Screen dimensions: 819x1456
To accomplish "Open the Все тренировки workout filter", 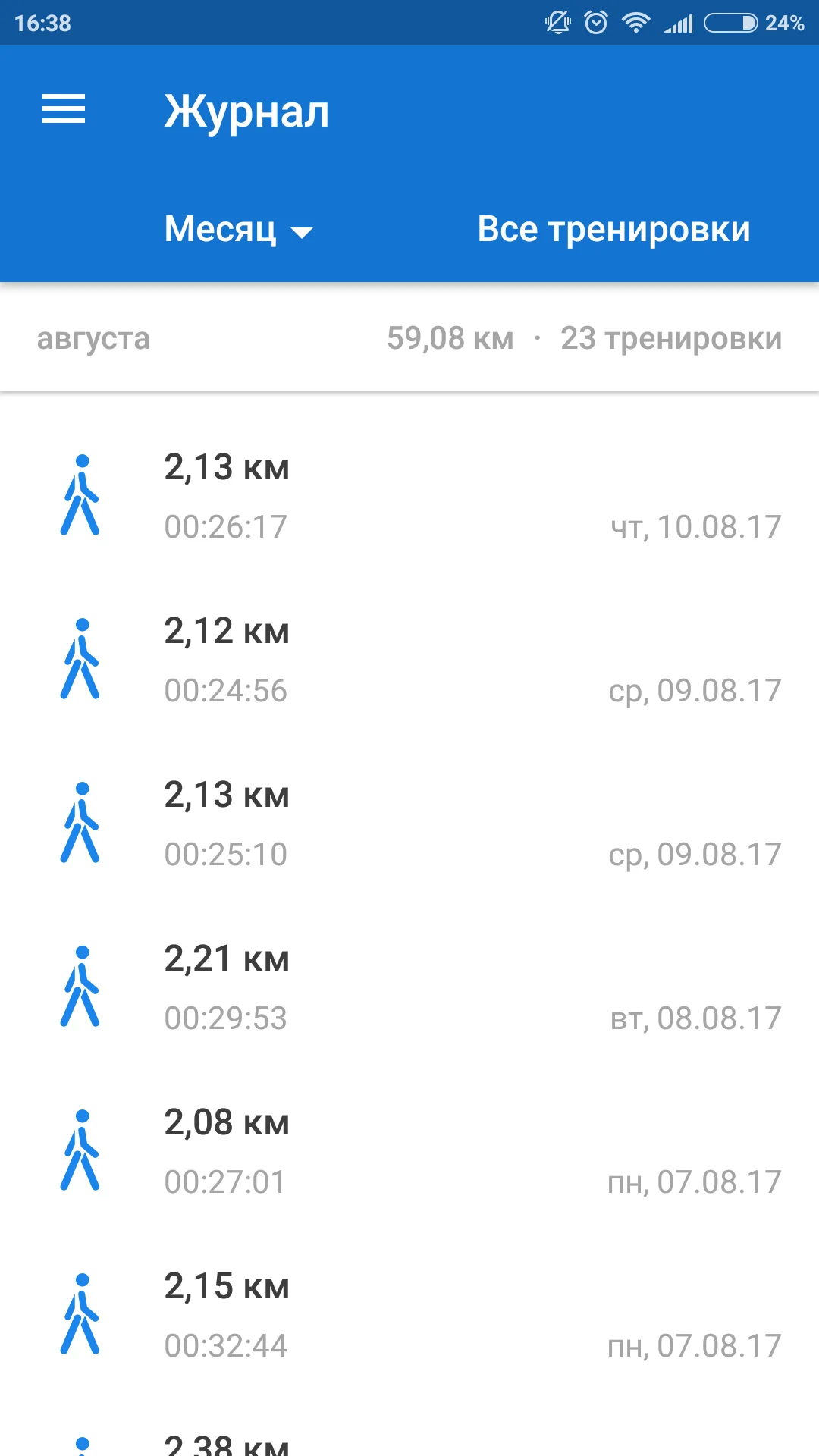I will [x=613, y=229].
